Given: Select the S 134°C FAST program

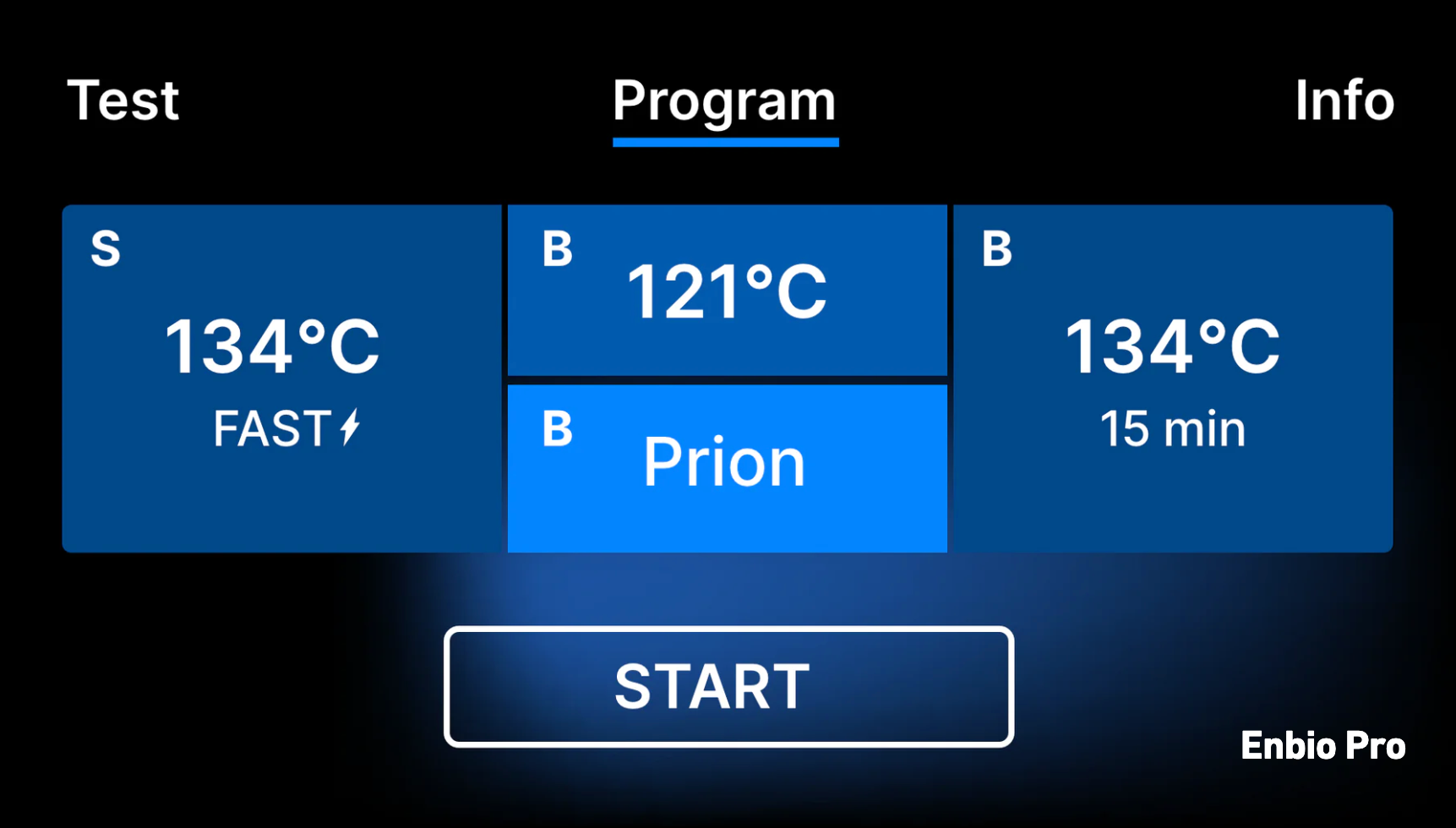Looking at the screenshot, I should click(x=281, y=379).
